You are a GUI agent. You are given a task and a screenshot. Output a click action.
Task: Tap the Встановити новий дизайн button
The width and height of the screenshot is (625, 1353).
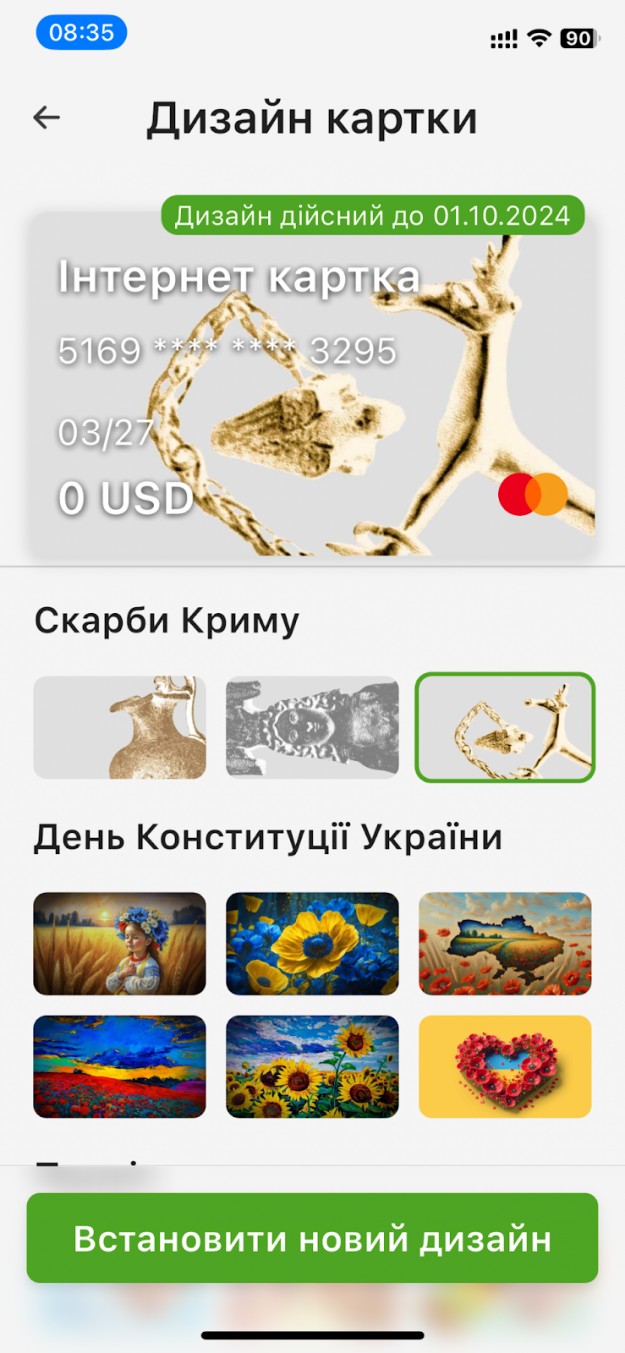pos(312,1238)
